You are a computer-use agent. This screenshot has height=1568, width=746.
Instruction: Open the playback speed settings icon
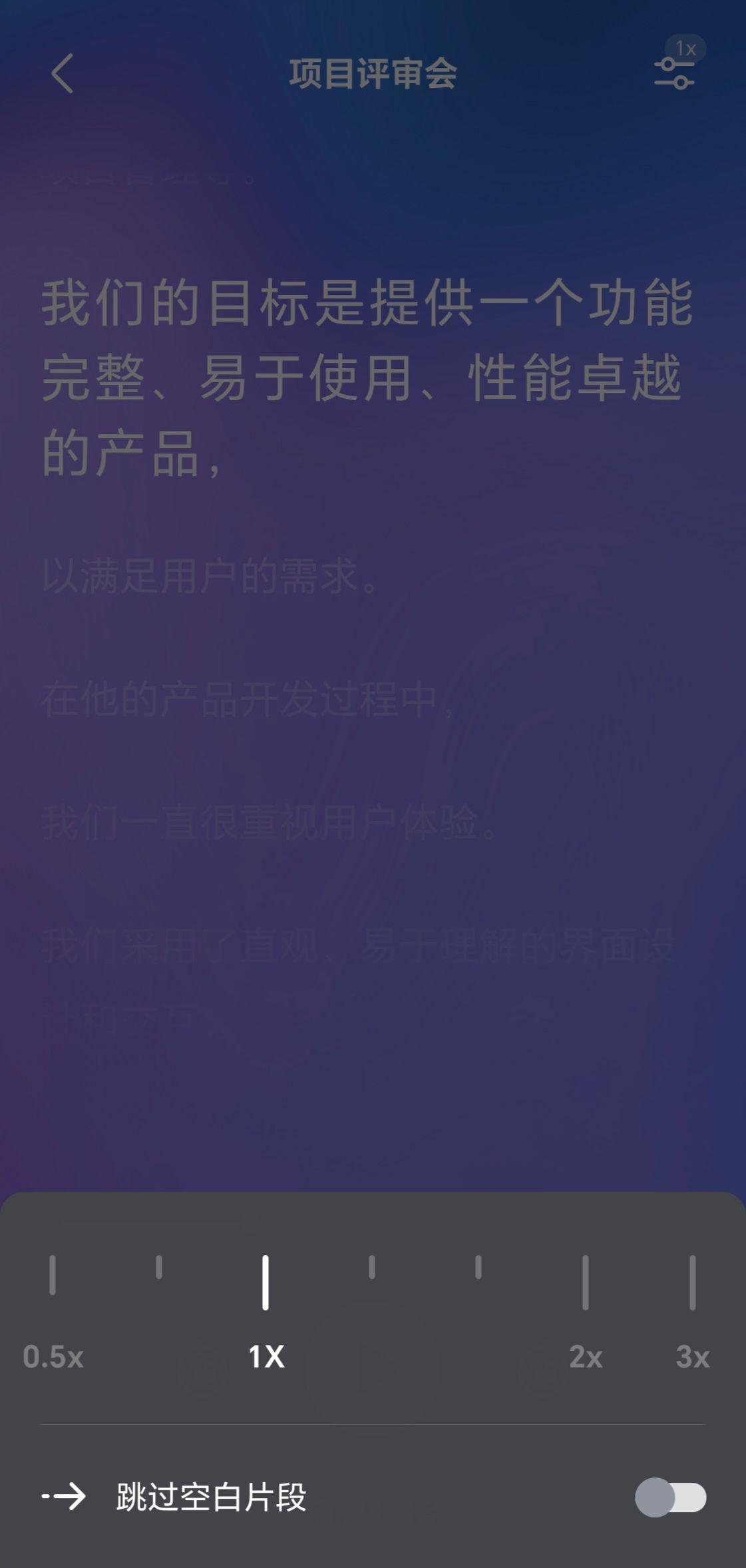(674, 73)
